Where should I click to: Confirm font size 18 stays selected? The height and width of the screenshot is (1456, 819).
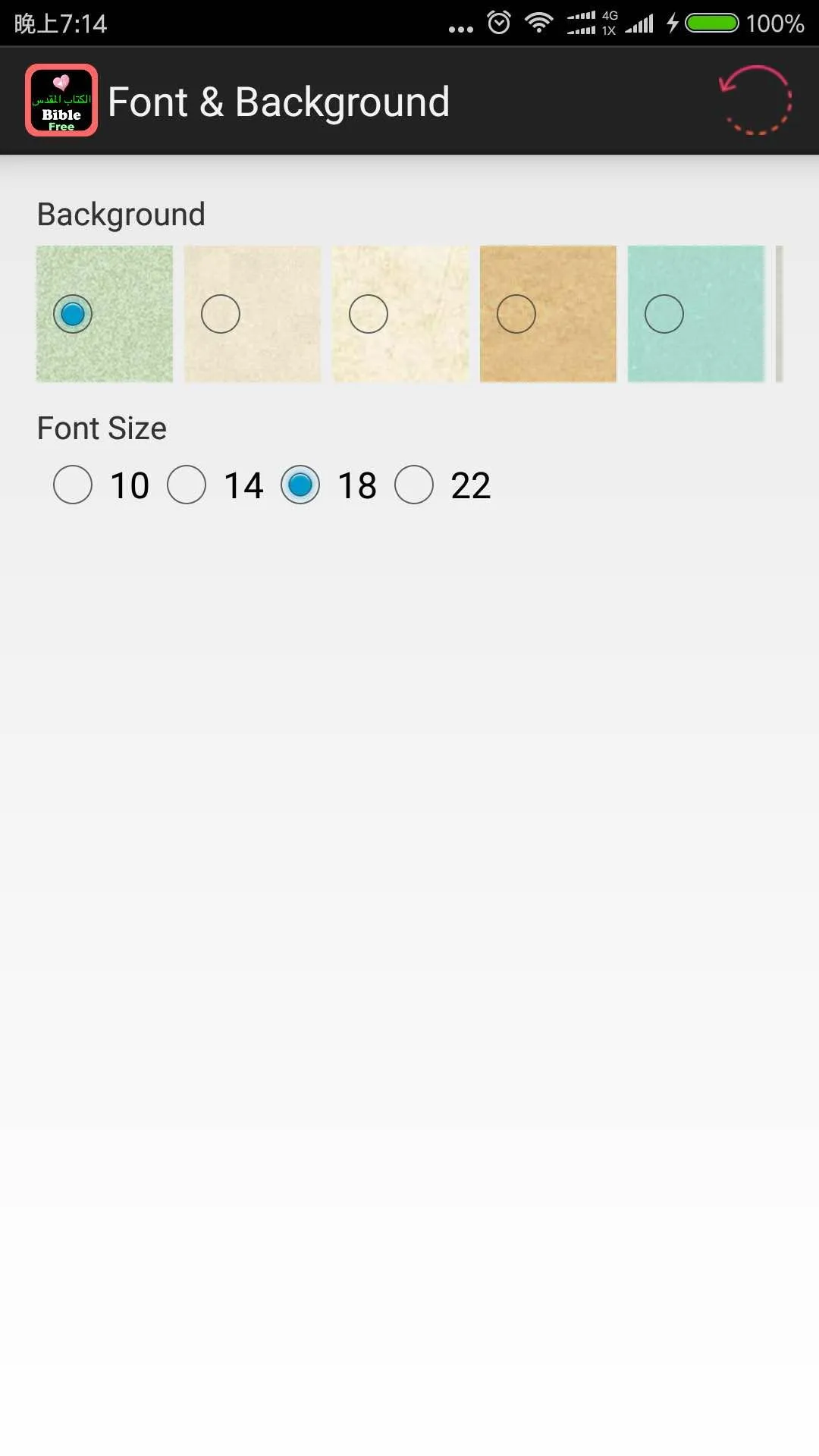point(301,485)
